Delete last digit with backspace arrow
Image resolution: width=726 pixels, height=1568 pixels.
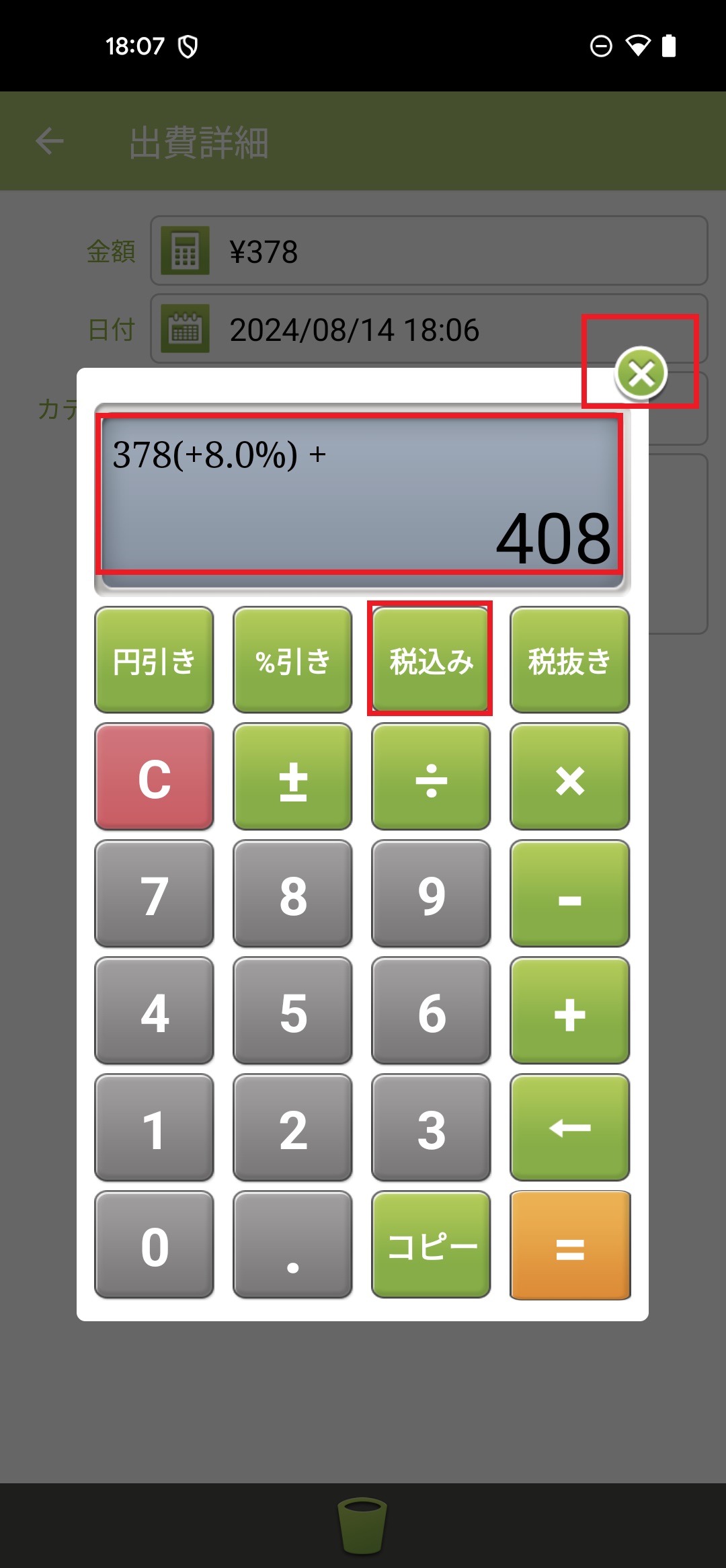pos(569,1128)
